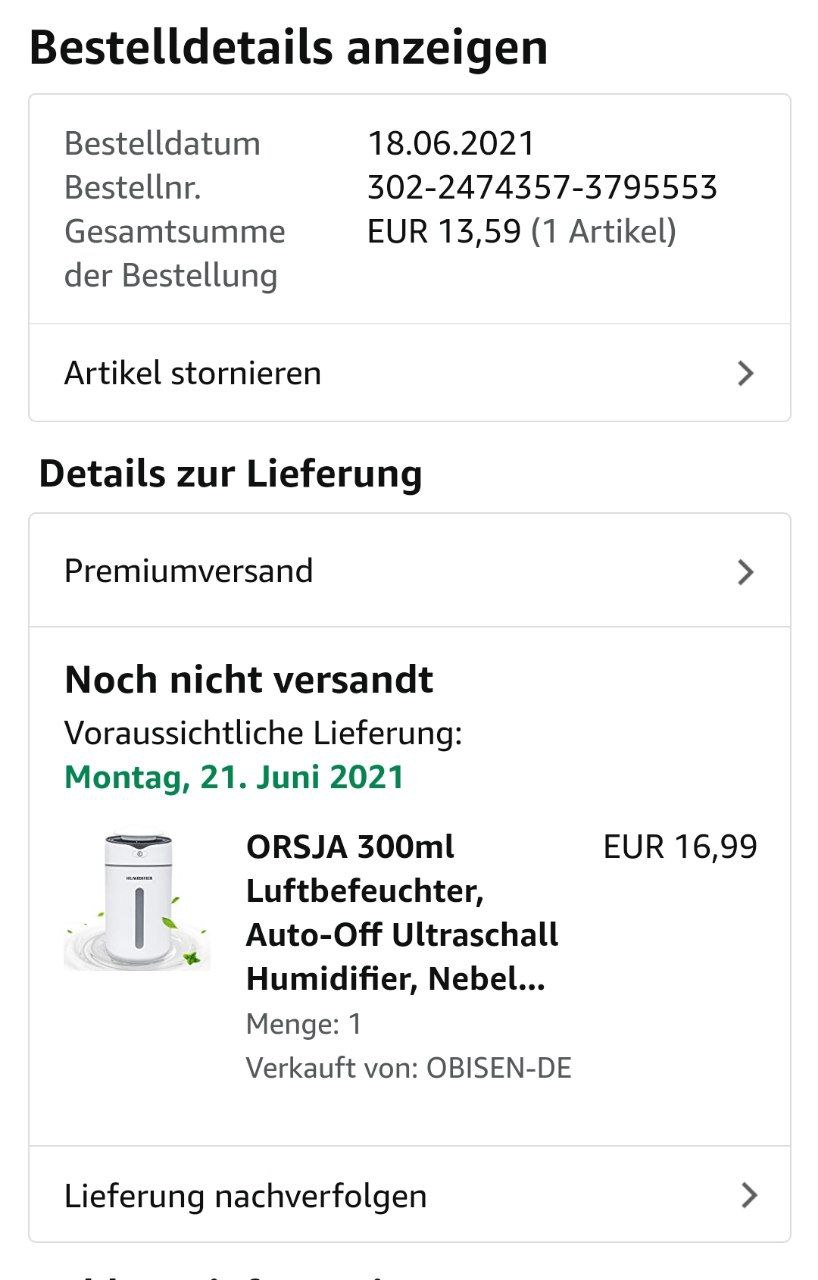Open the ORSJA humidifier product image
The width and height of the screenshot is (818, 1280).
click(x=137, y=902)
